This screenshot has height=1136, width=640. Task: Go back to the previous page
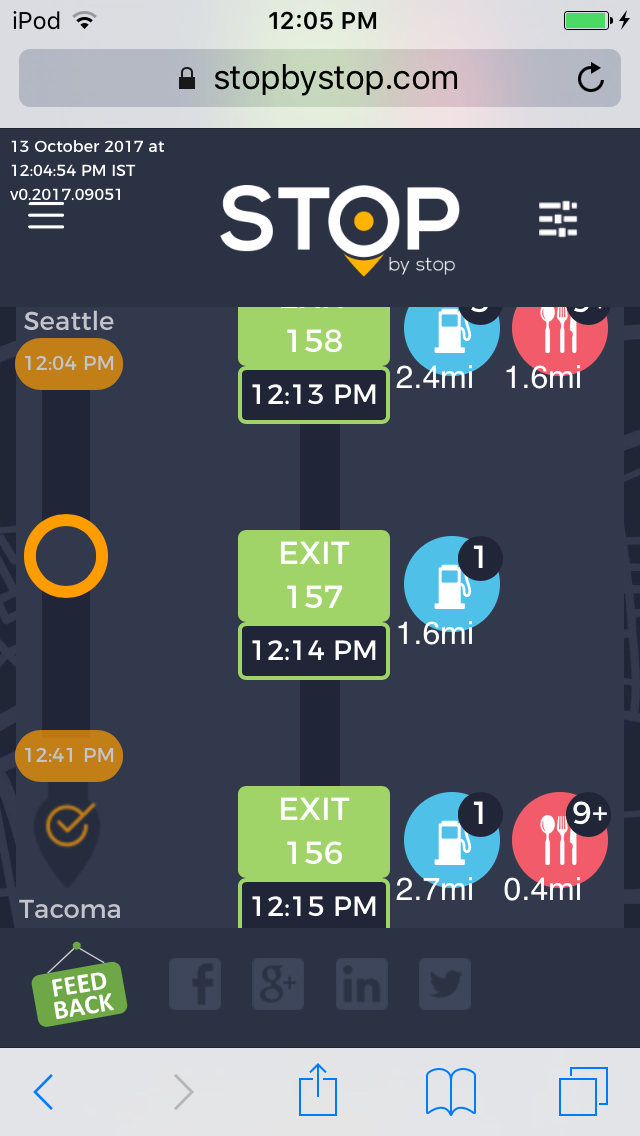click(x=43, y=1091)
